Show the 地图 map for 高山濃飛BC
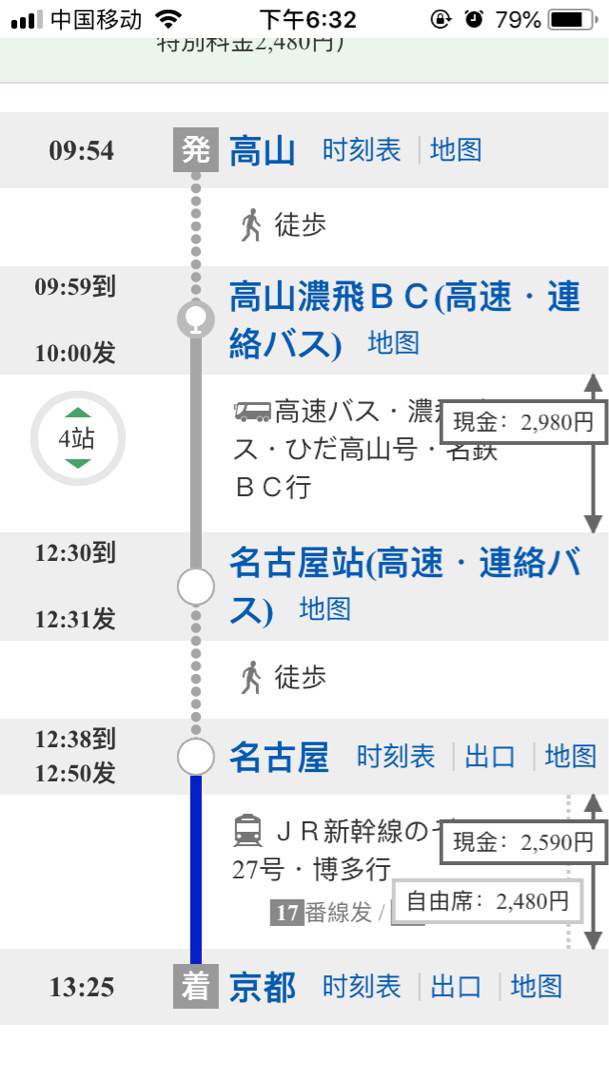The image size is (609, 1080). point(393,343)
